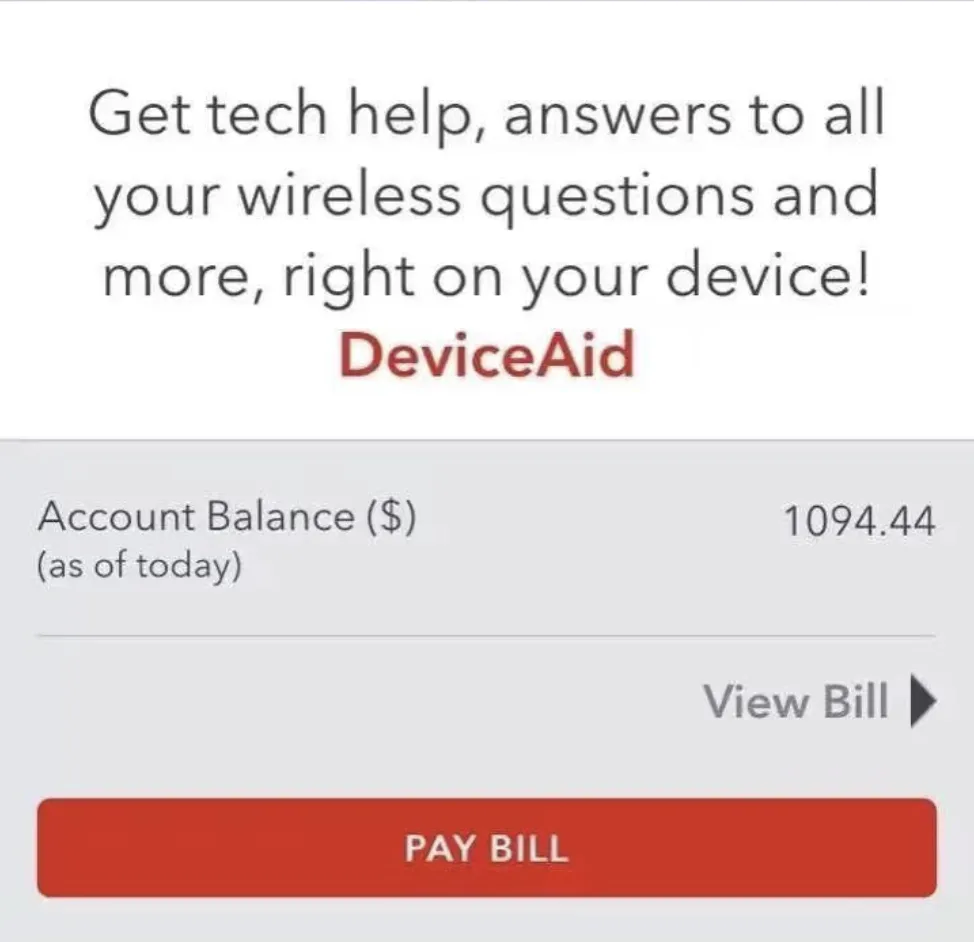This screenshot has height=942, width=974.
Task: Open the DeviceAid tech help link
Action: [486, 354]
